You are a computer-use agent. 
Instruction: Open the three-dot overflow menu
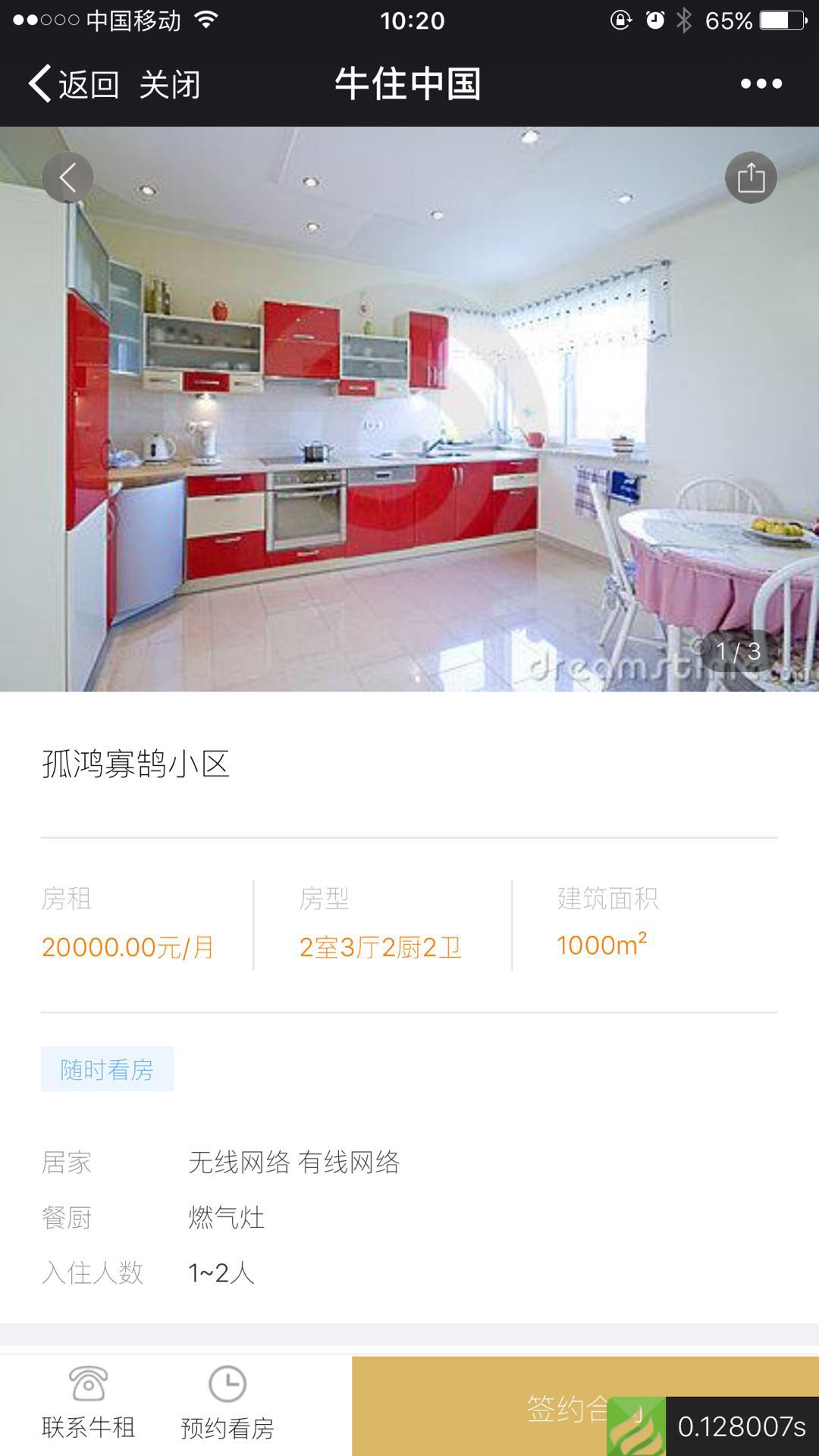click(761, 83)
